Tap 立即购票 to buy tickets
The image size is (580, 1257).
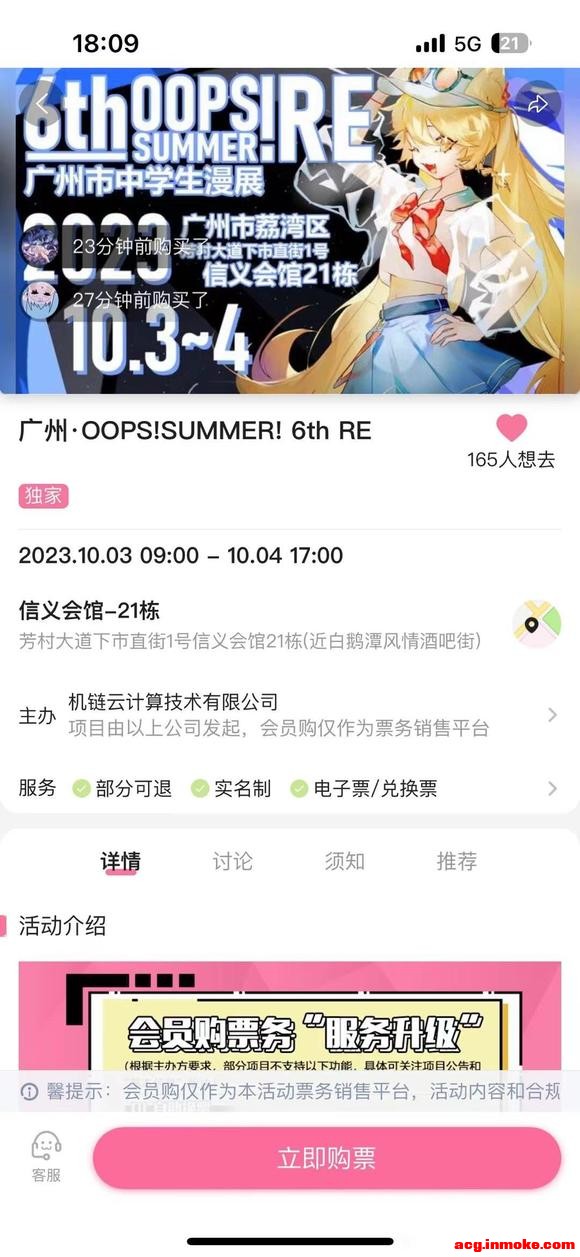327,1159
